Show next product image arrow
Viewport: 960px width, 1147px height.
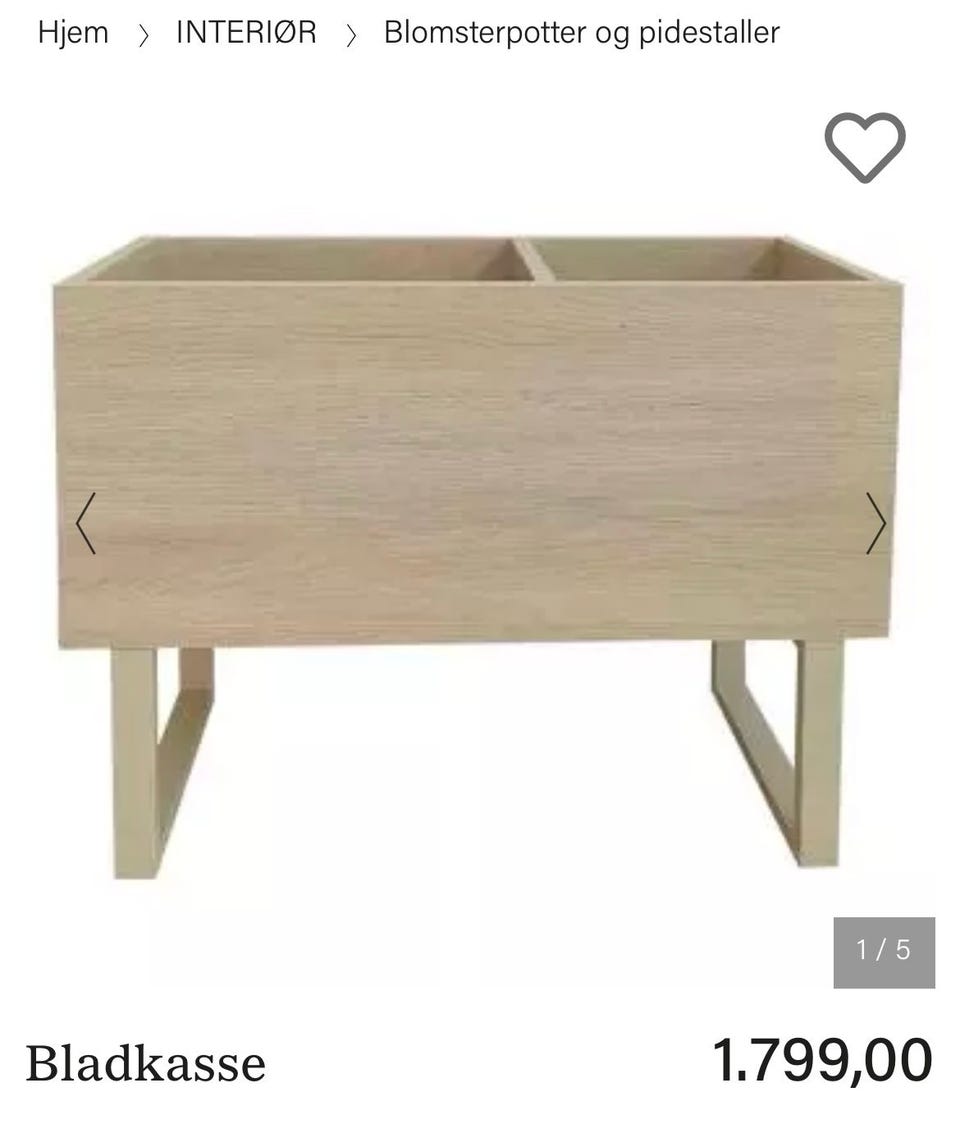875,523
